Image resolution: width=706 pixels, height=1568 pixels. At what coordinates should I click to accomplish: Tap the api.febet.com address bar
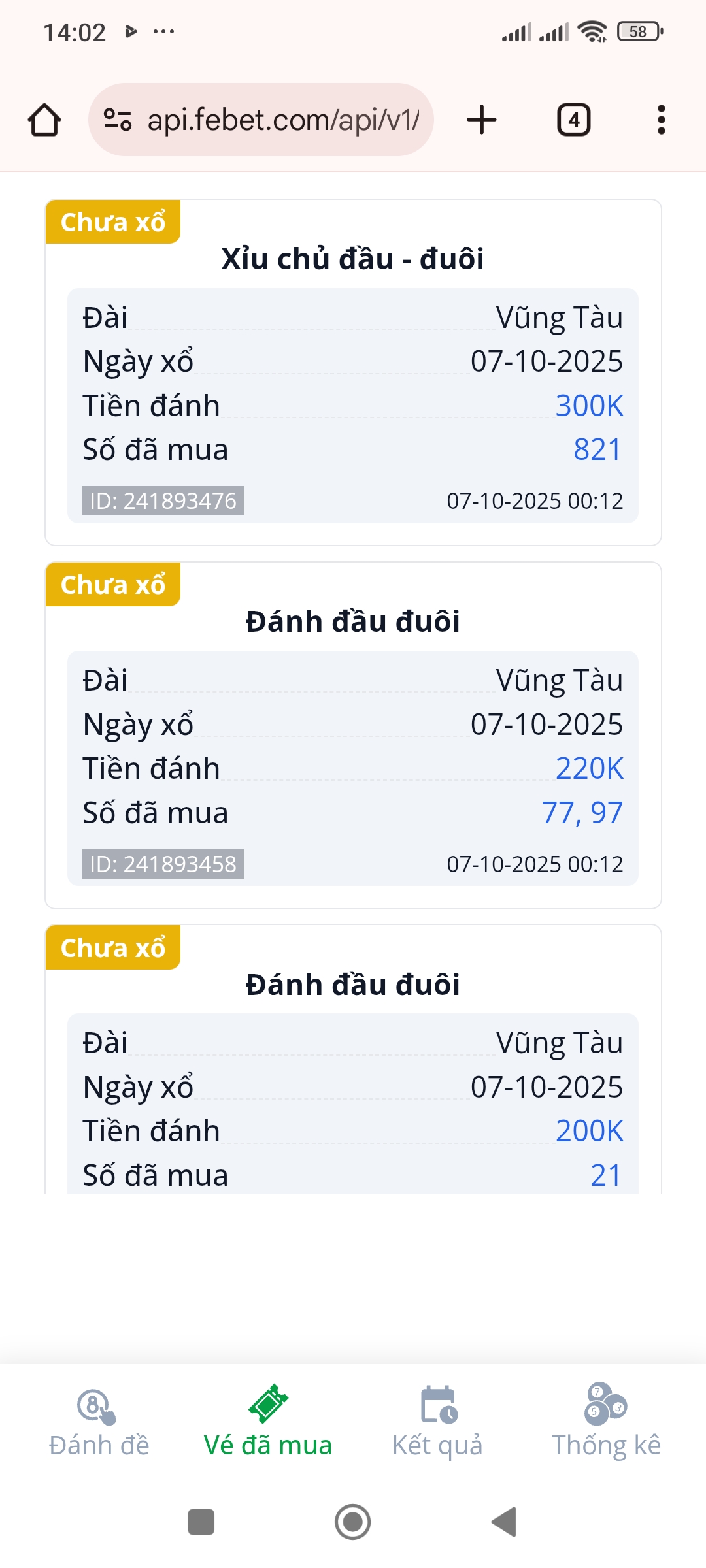point(282,120)
